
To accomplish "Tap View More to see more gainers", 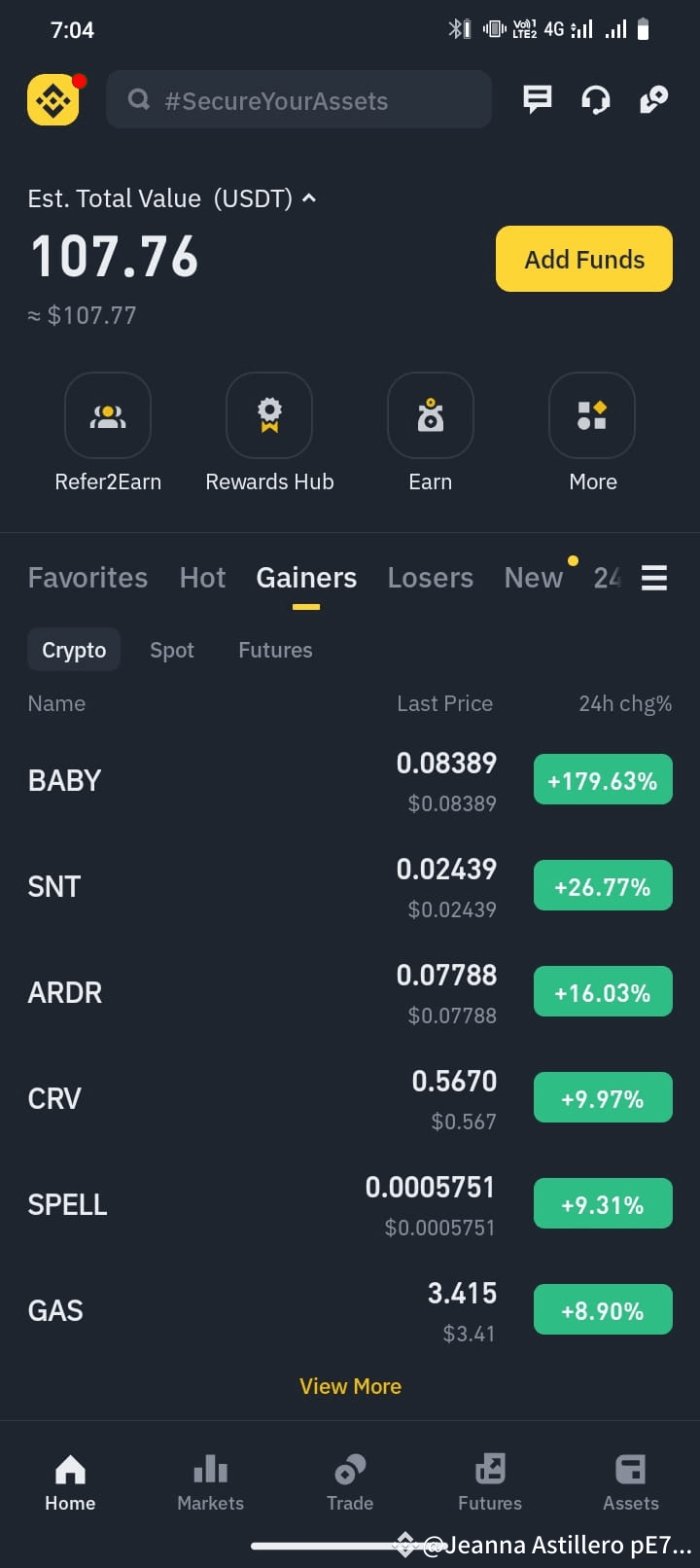I will (350, 1385).
